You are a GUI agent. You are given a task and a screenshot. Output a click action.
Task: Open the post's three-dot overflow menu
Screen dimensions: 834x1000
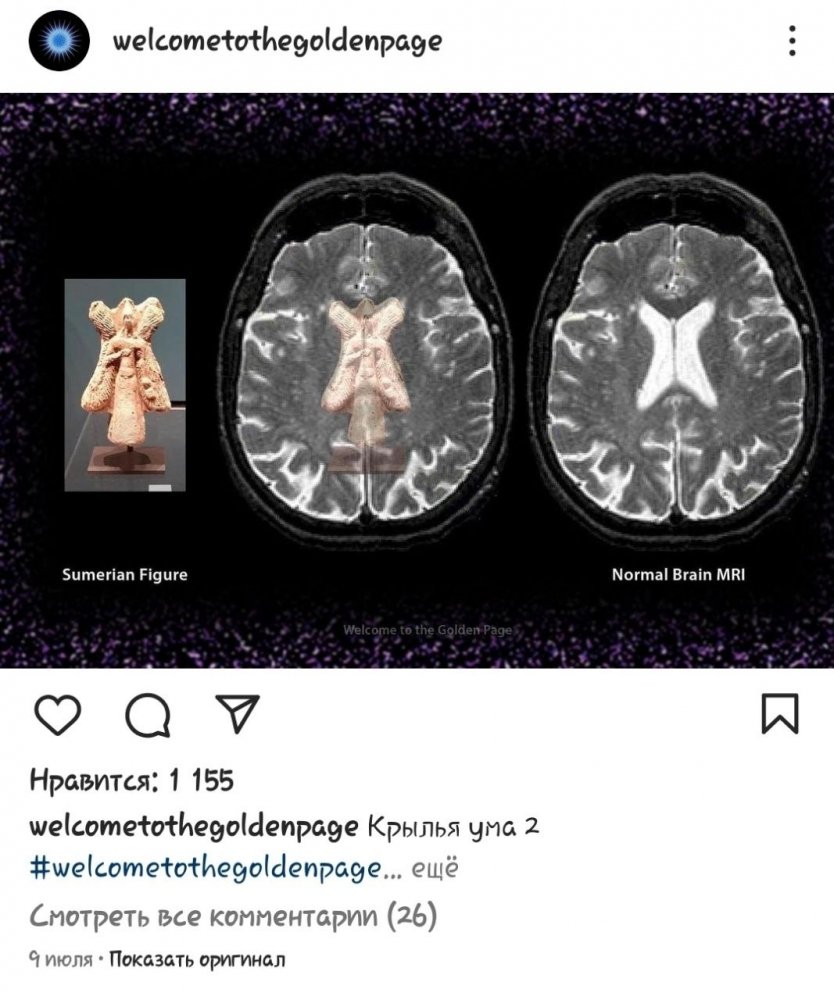(792, 42)
